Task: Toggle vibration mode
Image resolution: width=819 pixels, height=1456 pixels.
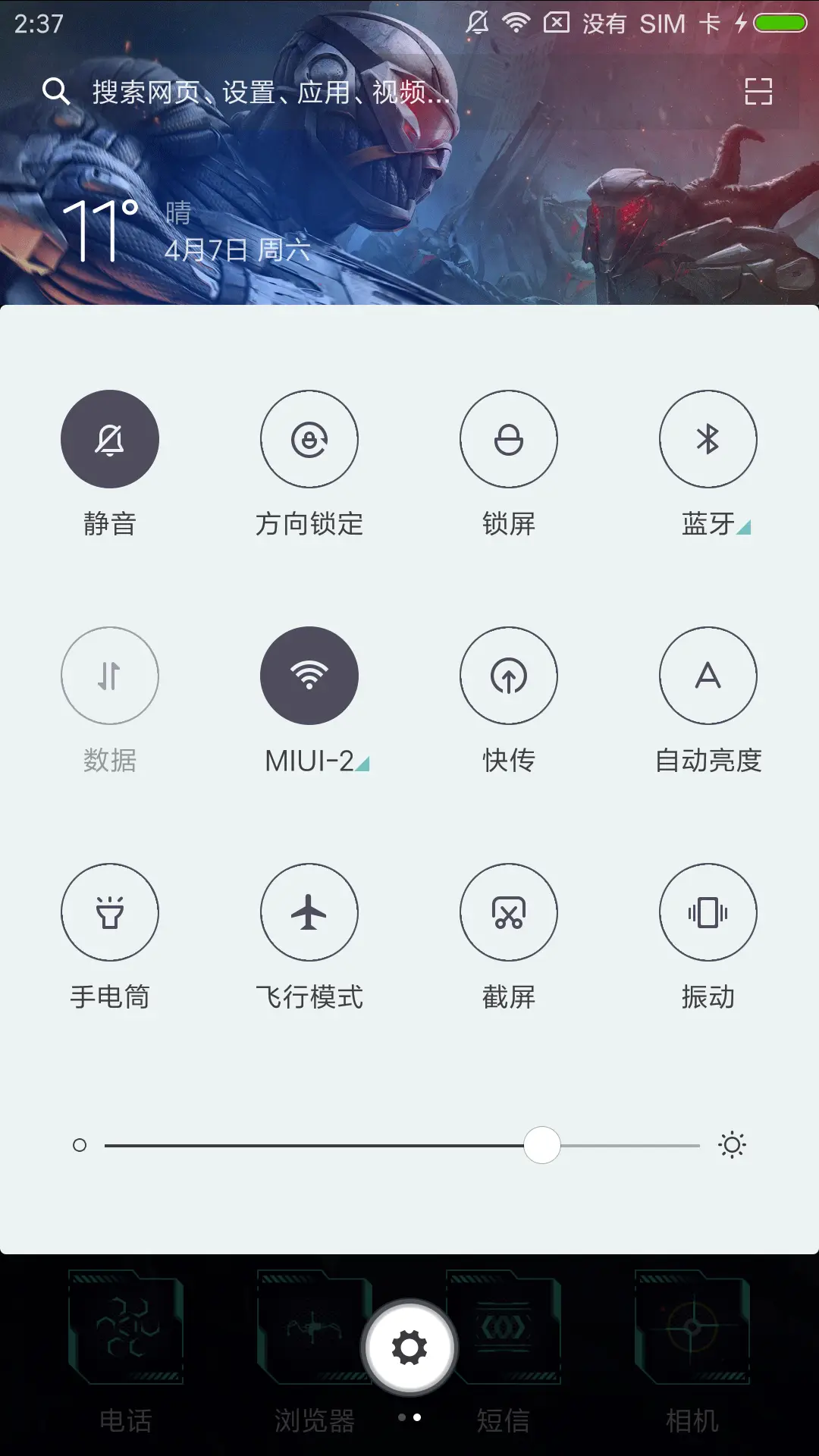Action: (708, 912)
